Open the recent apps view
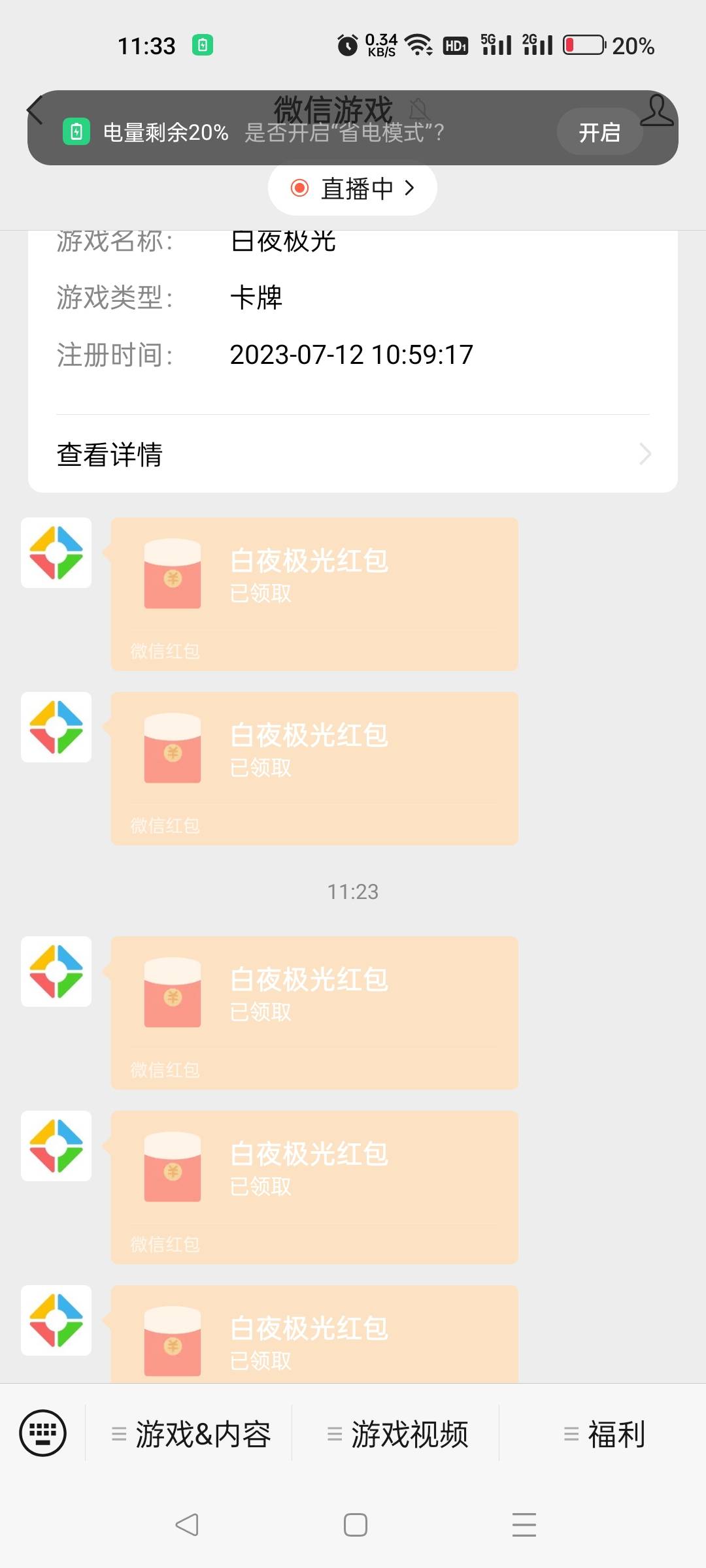The image size is (706, 1568). [x=524, y=1525]
